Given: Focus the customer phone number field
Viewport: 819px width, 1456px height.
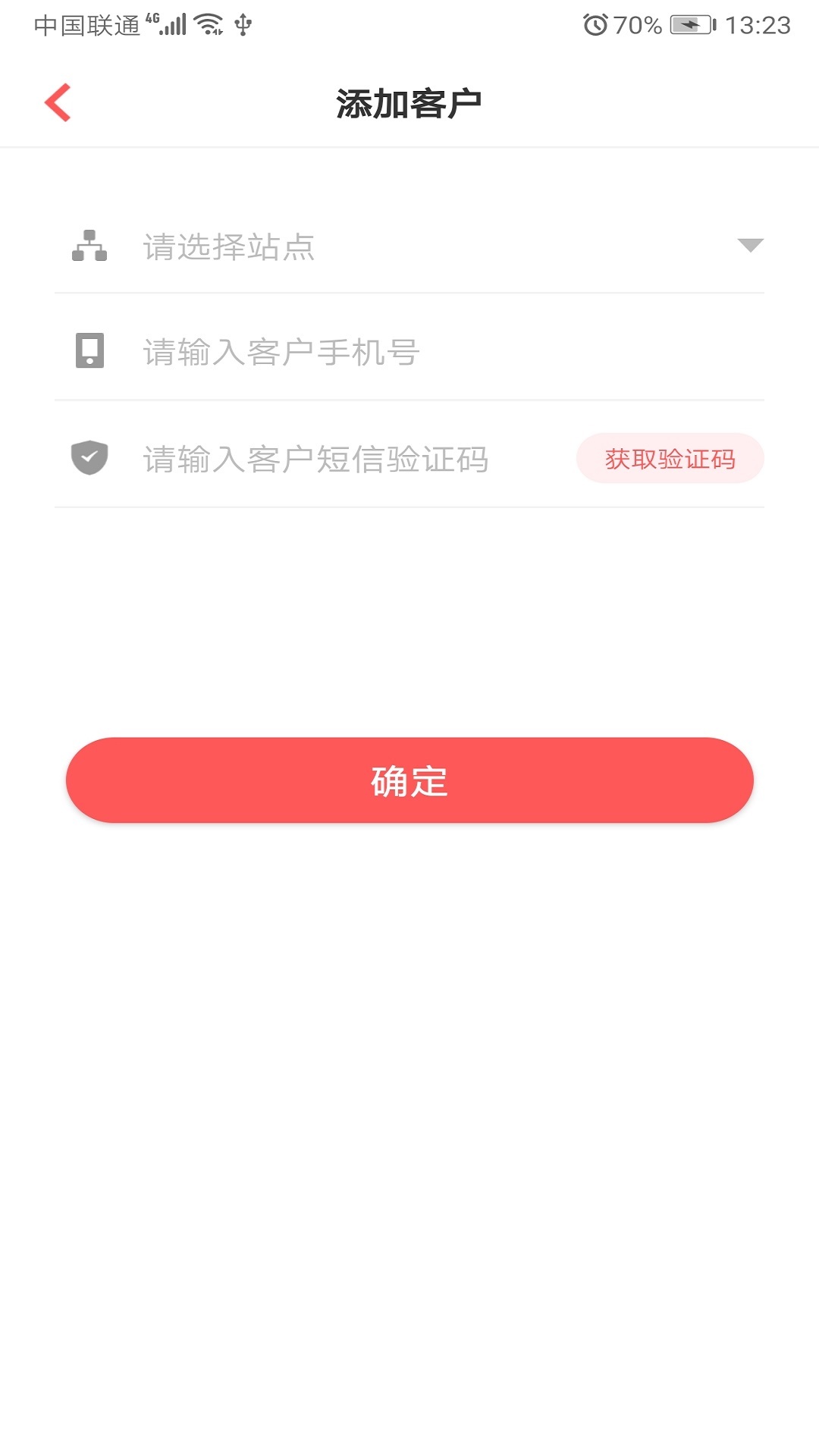Looking at the screenshot, I should pos(409,353).
